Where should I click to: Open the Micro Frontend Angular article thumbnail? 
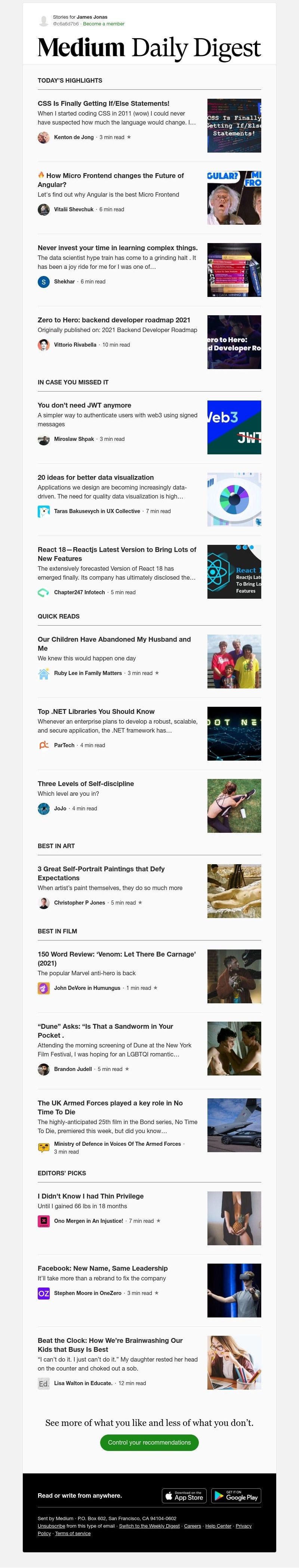pyautogui.click(x=234, y=198)
